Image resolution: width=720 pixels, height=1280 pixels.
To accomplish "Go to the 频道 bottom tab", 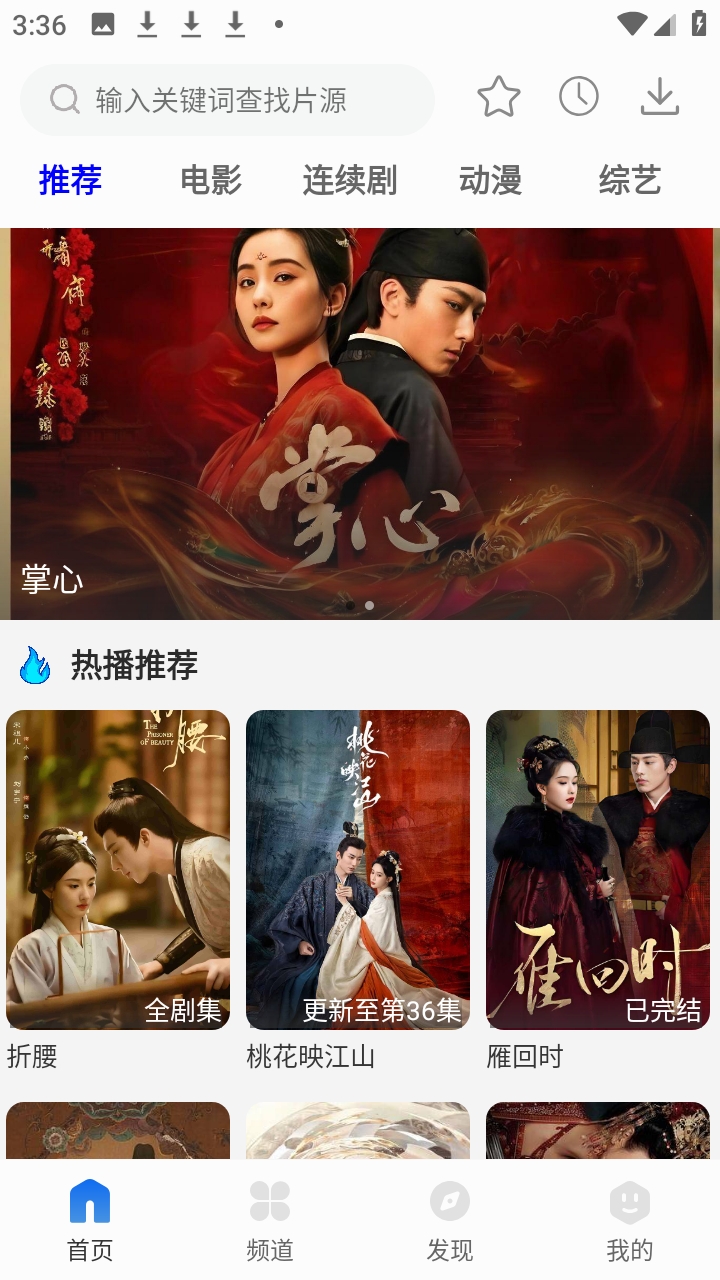I will point(270,1220).
